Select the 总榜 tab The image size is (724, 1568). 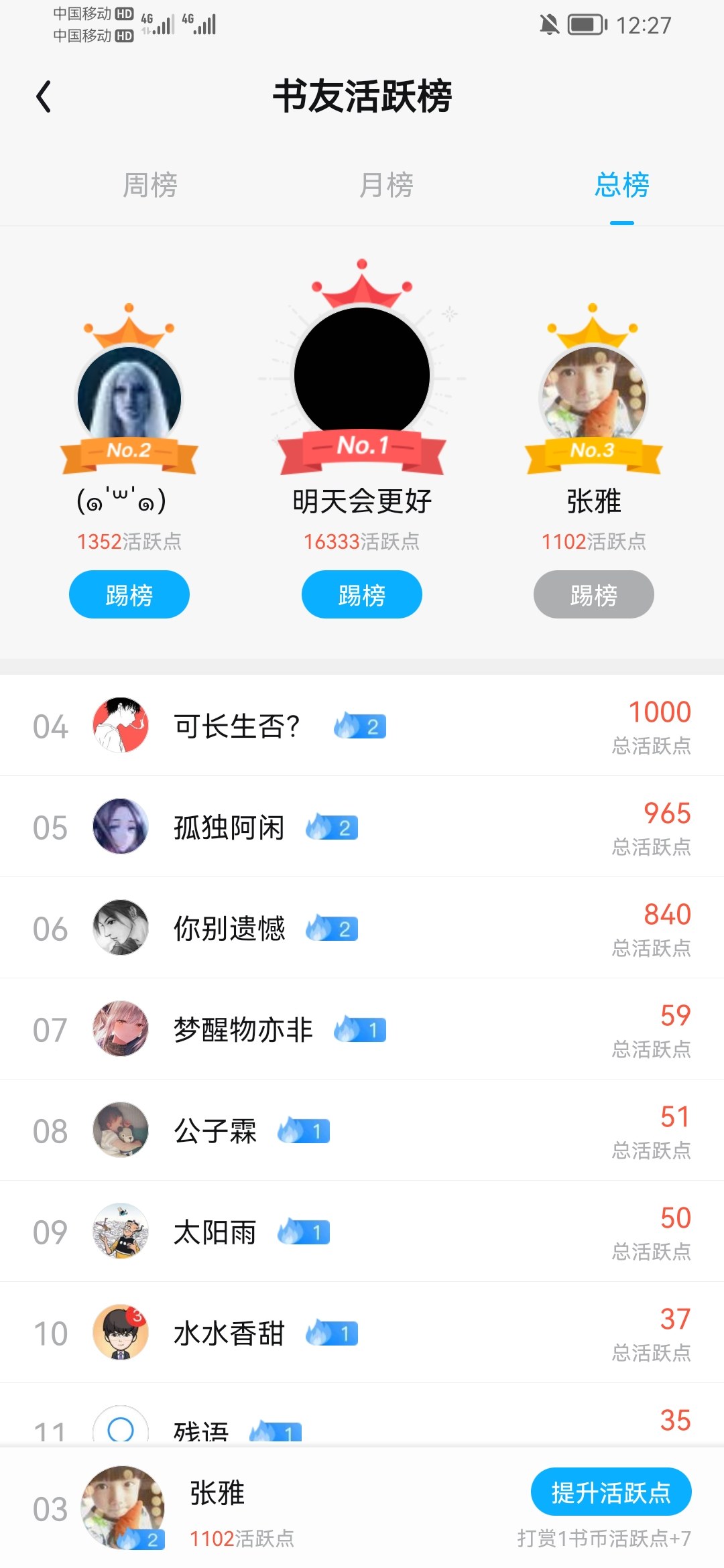(x=621, y=186)
